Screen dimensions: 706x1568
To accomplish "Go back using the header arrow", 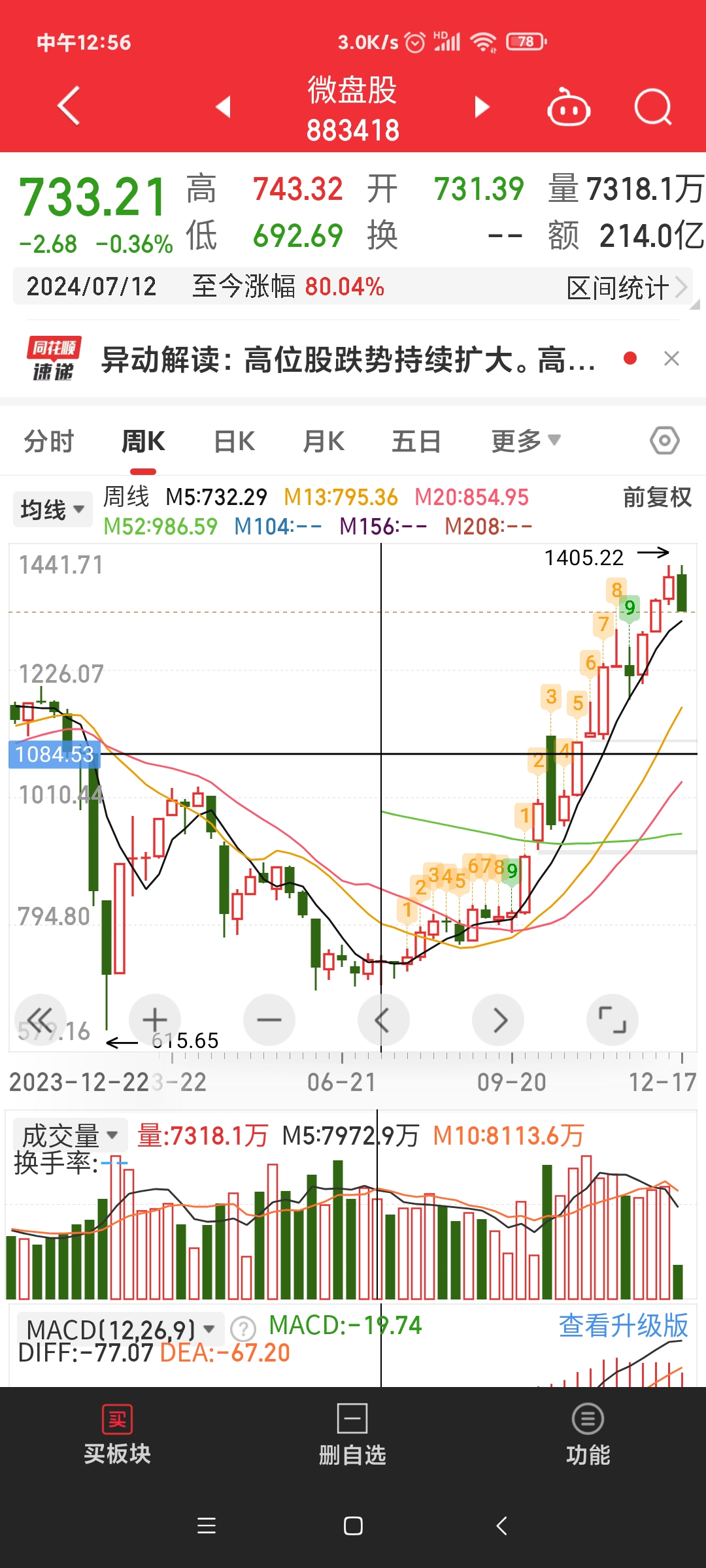I will [x=69, y=106].
